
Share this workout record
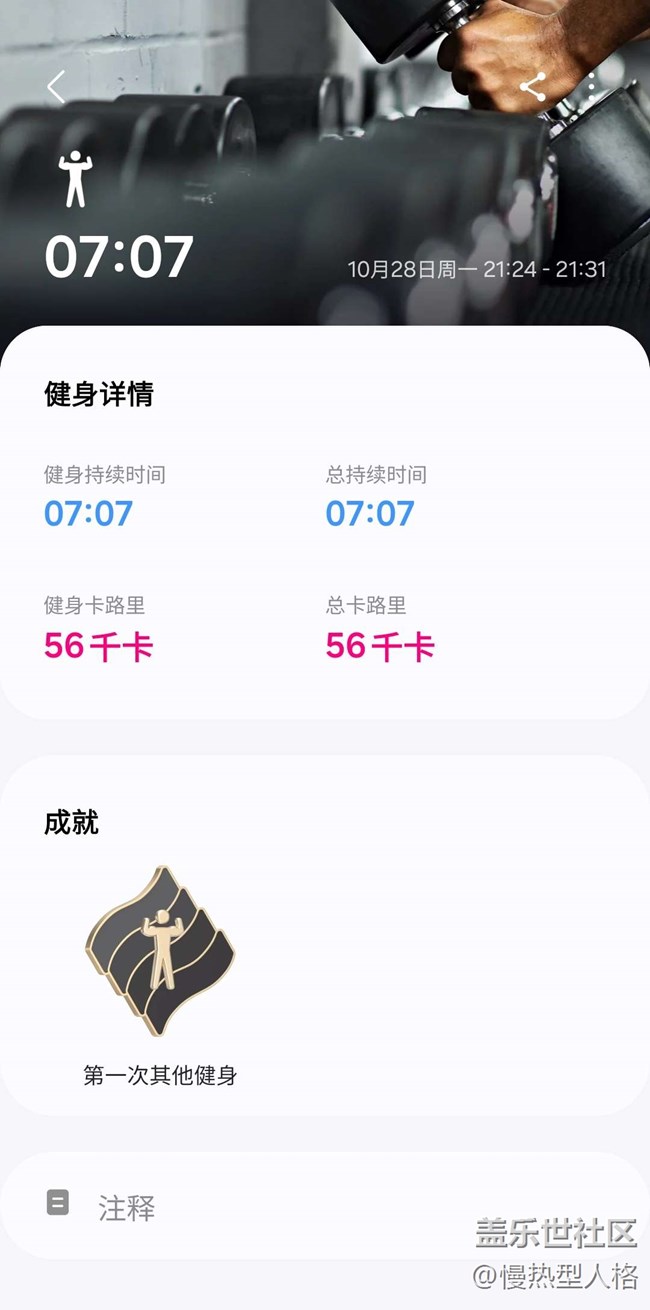coord(533,87)
